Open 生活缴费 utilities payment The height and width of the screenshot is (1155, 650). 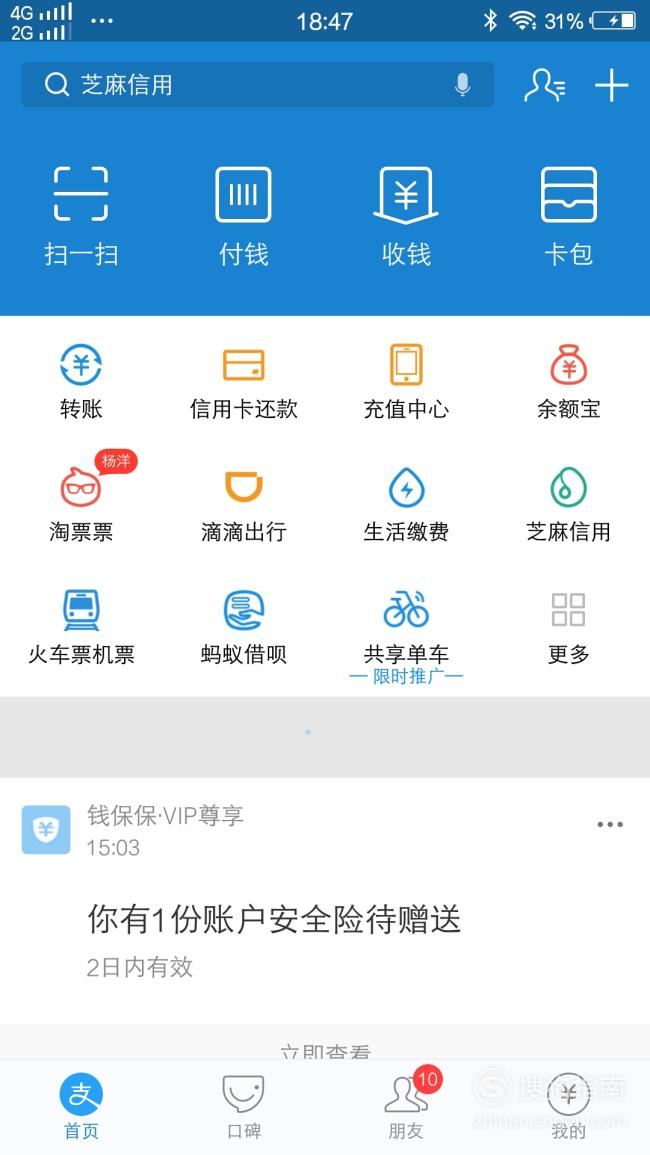pyautogui.click(x=406, y=505)
